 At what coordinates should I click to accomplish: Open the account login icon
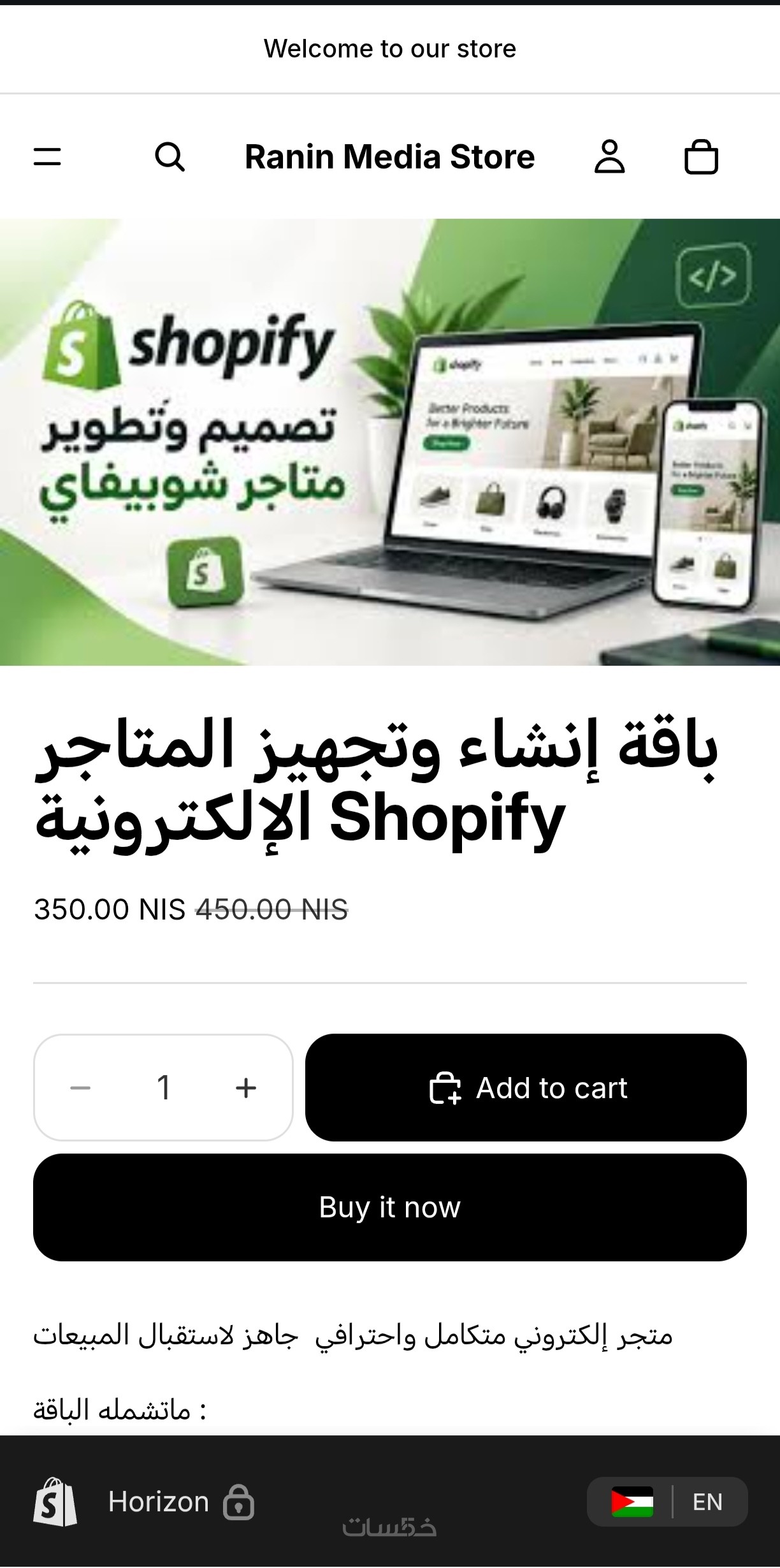pos(610,157)
